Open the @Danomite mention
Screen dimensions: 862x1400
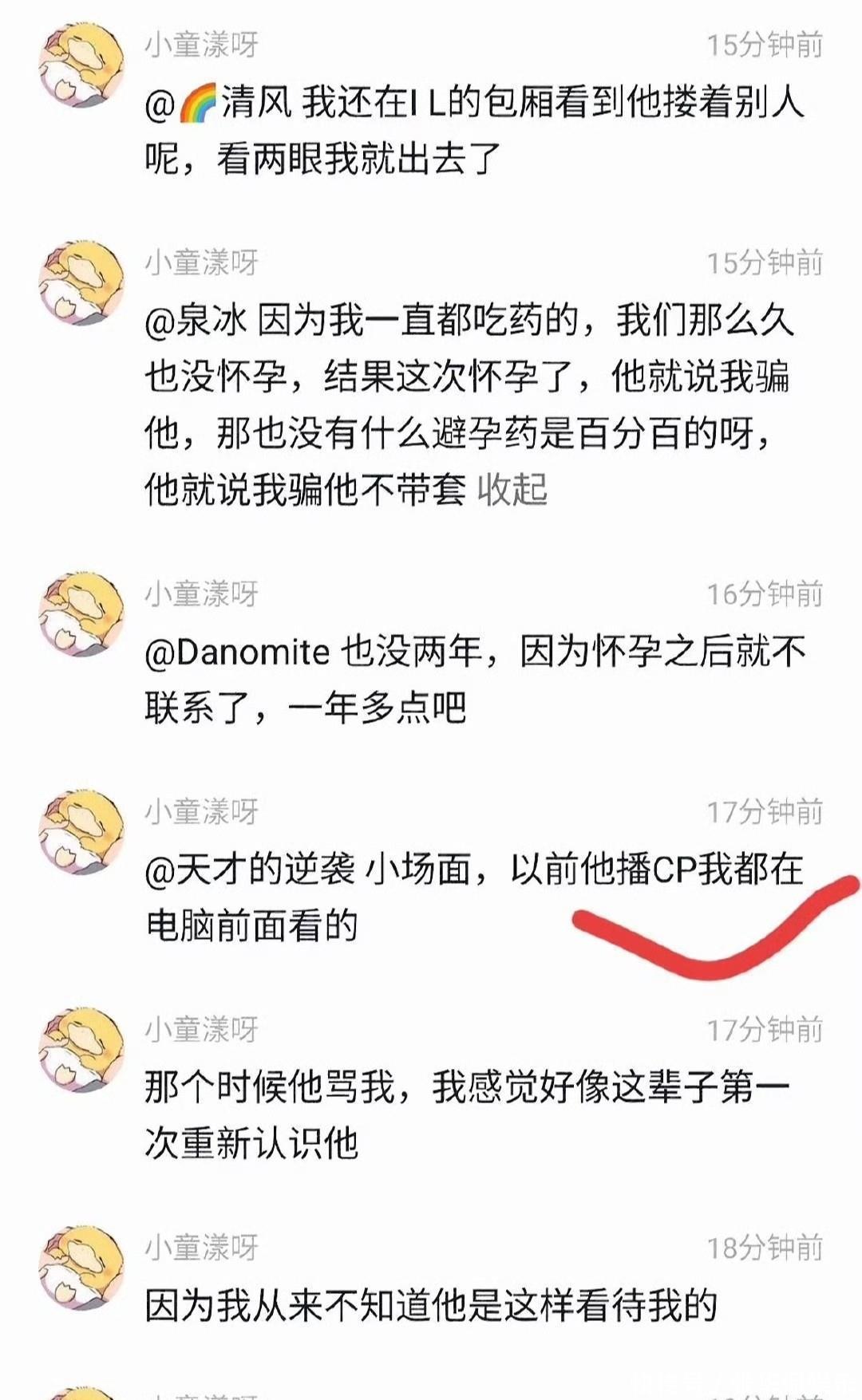click(x=237, y=652)
